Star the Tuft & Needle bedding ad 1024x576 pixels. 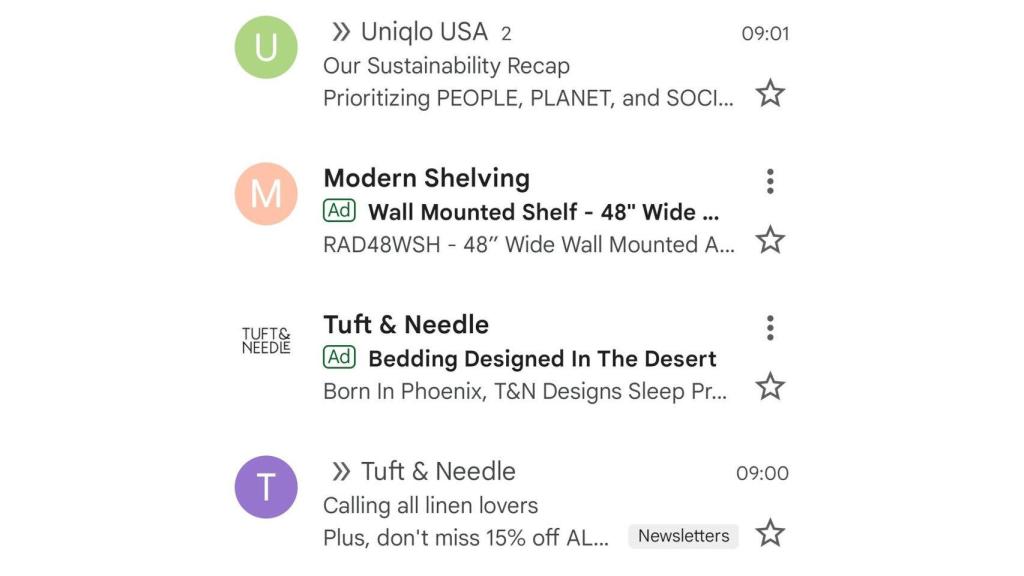click(770, 386)
